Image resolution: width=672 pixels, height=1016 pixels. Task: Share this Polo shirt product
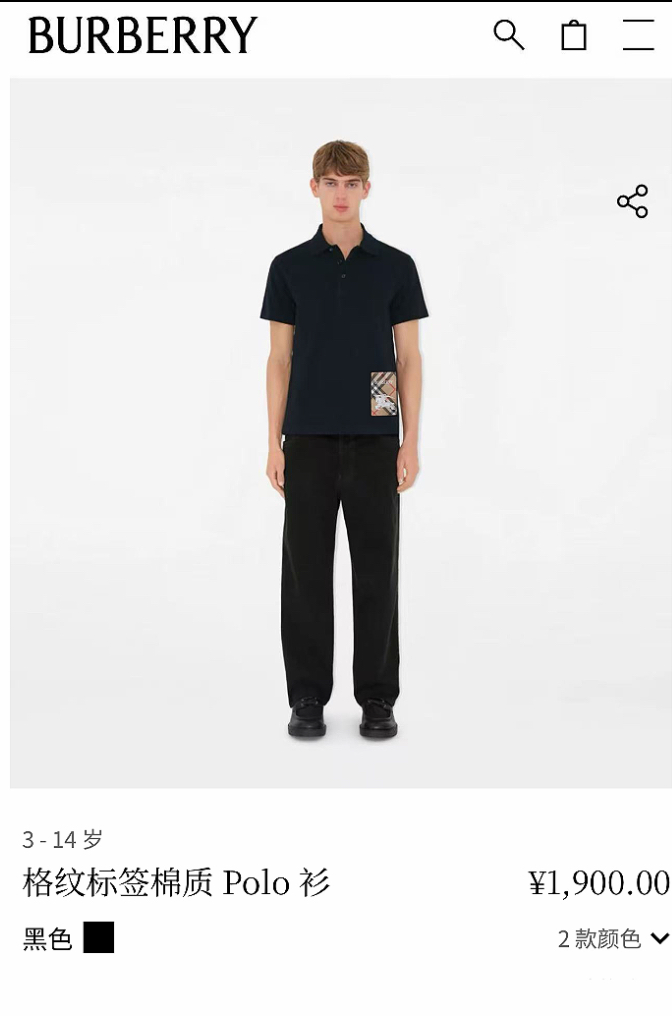(632, 201)
